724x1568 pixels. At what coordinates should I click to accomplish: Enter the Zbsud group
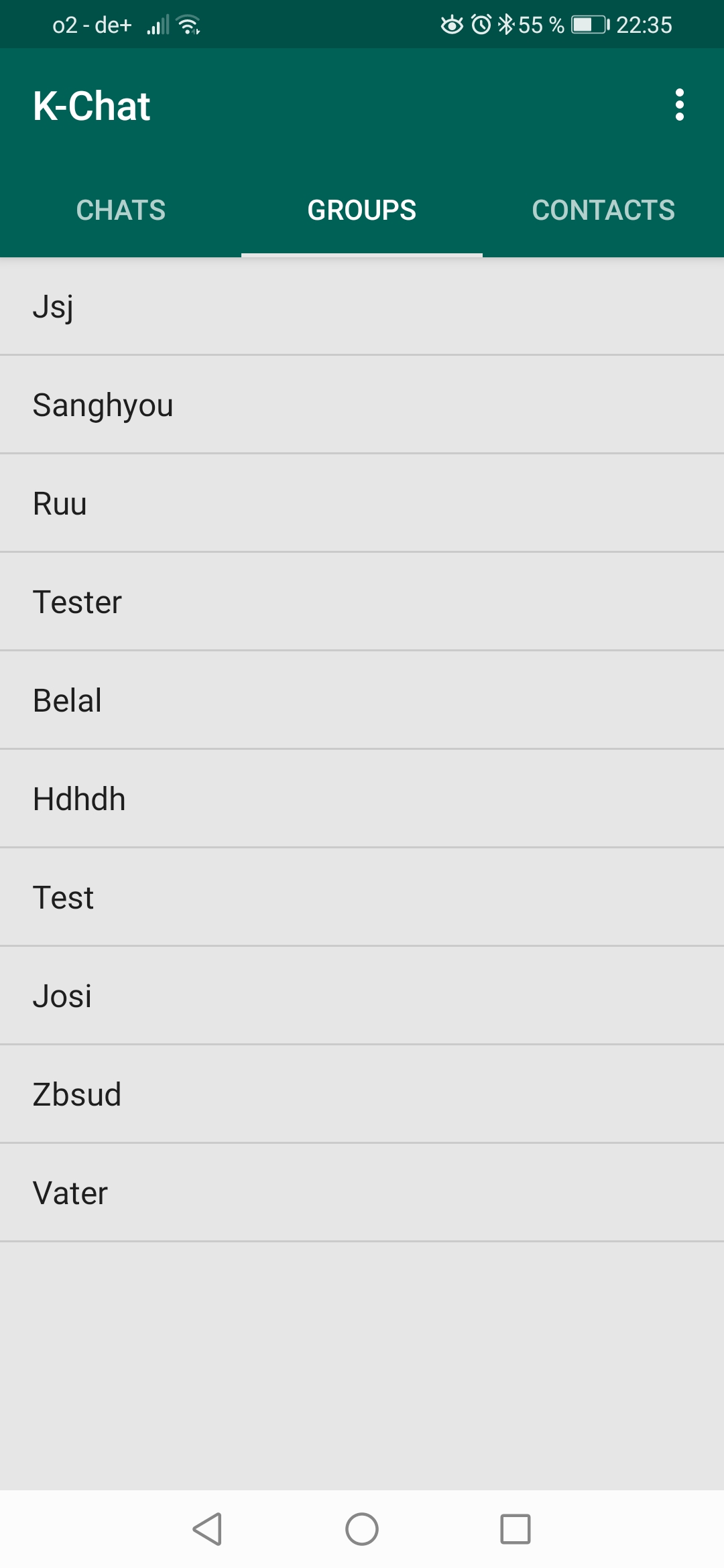[362, 1095]
